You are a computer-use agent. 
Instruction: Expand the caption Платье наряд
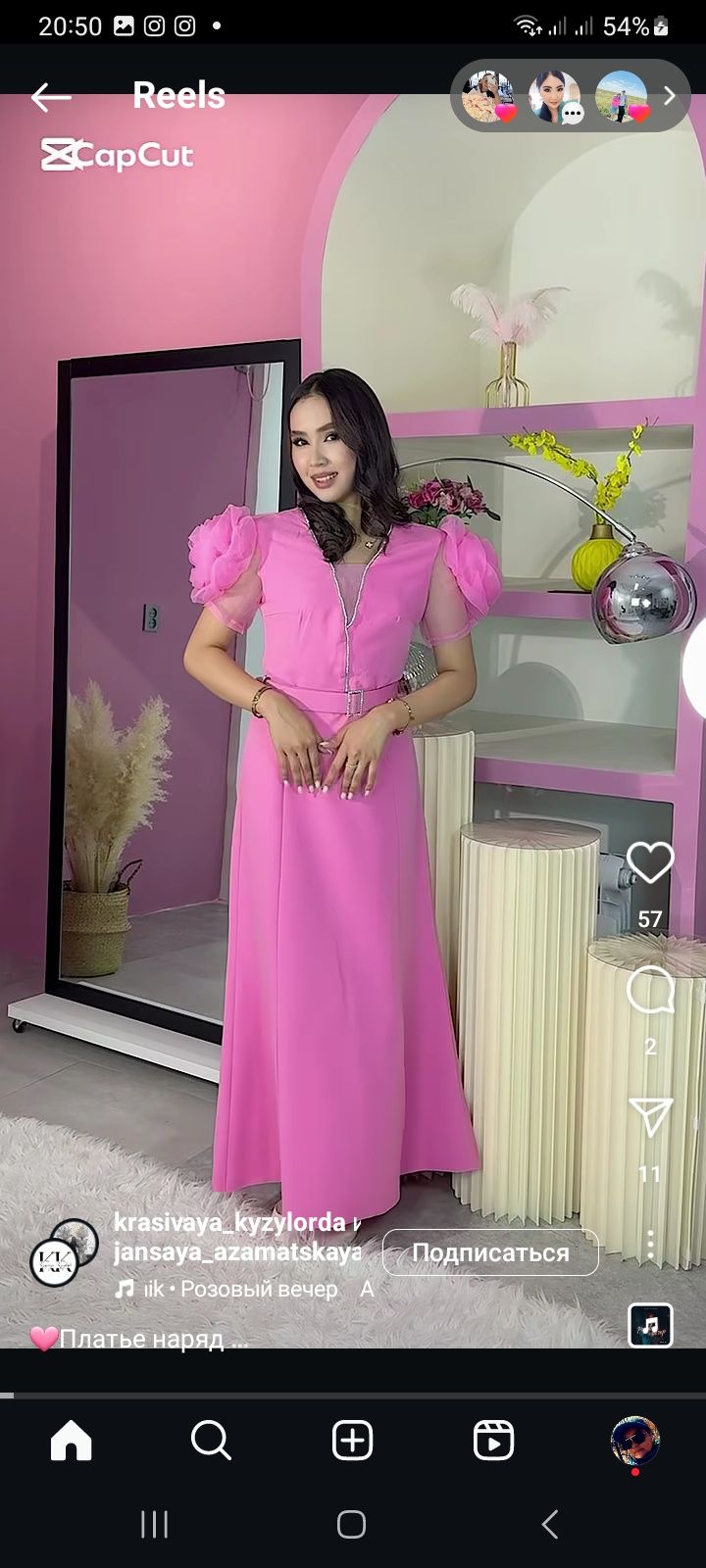[142, 1339]
